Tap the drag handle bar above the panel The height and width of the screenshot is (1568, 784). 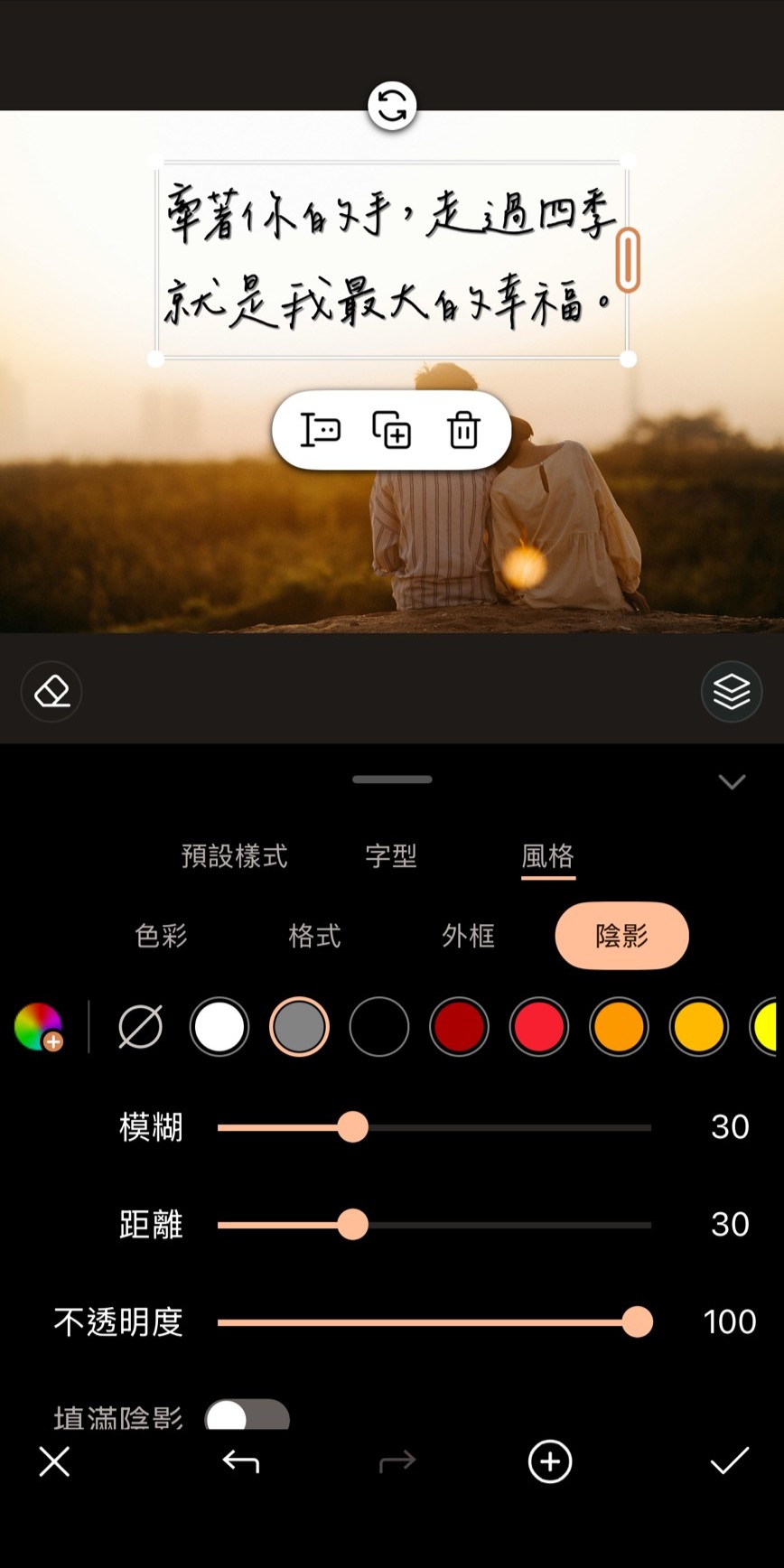tap(391, 779)
